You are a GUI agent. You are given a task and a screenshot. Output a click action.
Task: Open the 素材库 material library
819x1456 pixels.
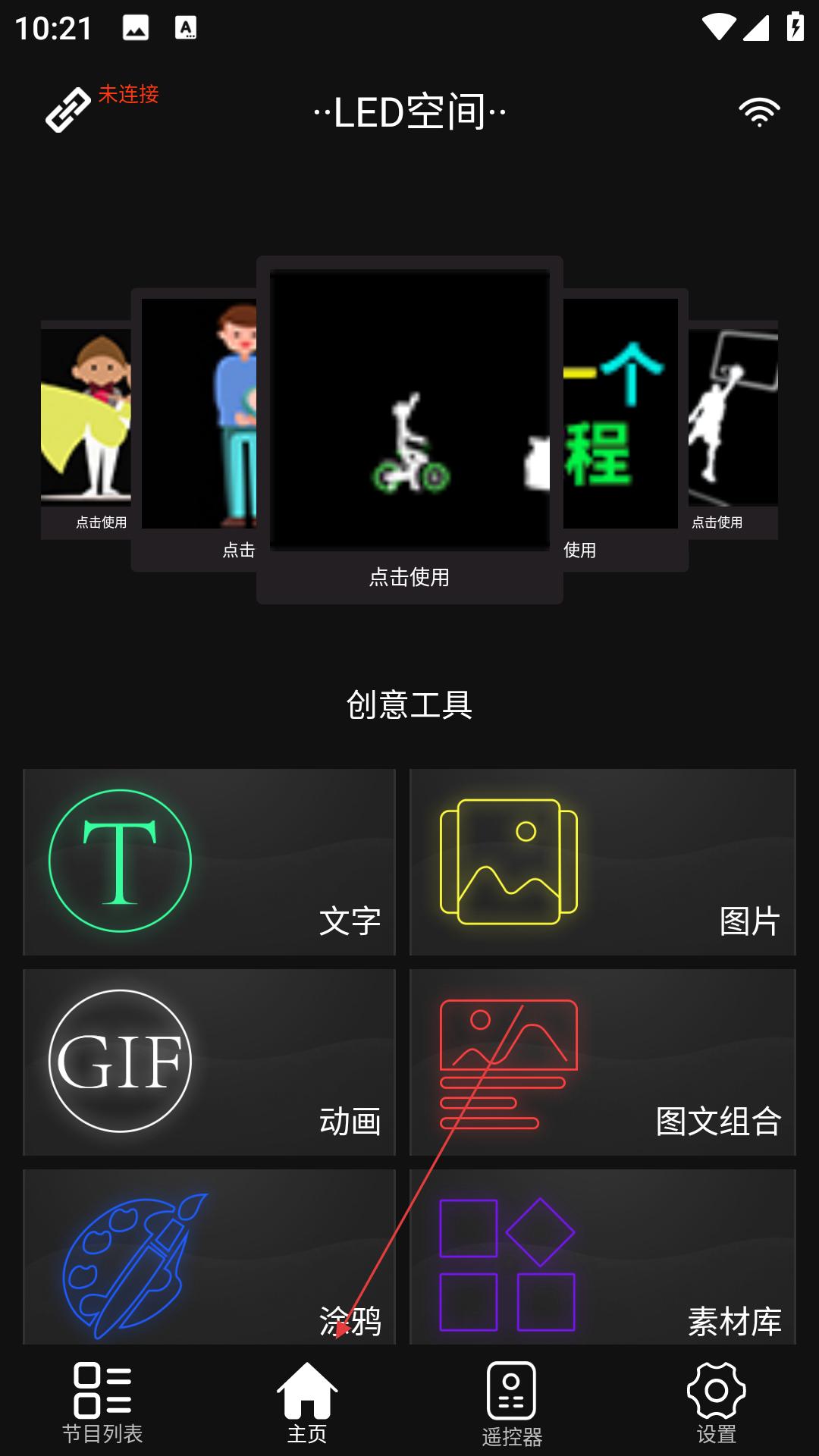click(x=603, y=1257)
